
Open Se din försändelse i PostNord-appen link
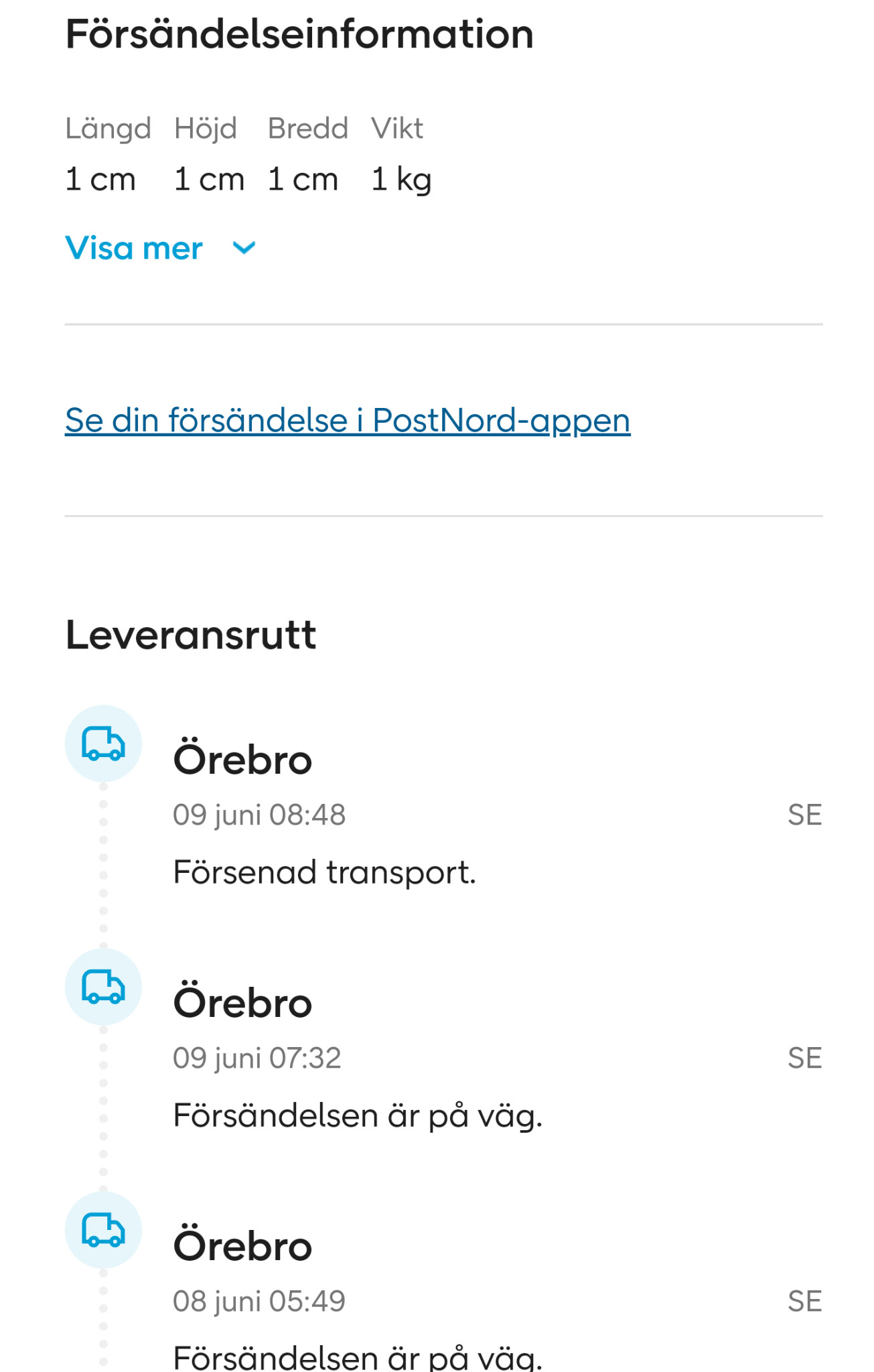347,421
